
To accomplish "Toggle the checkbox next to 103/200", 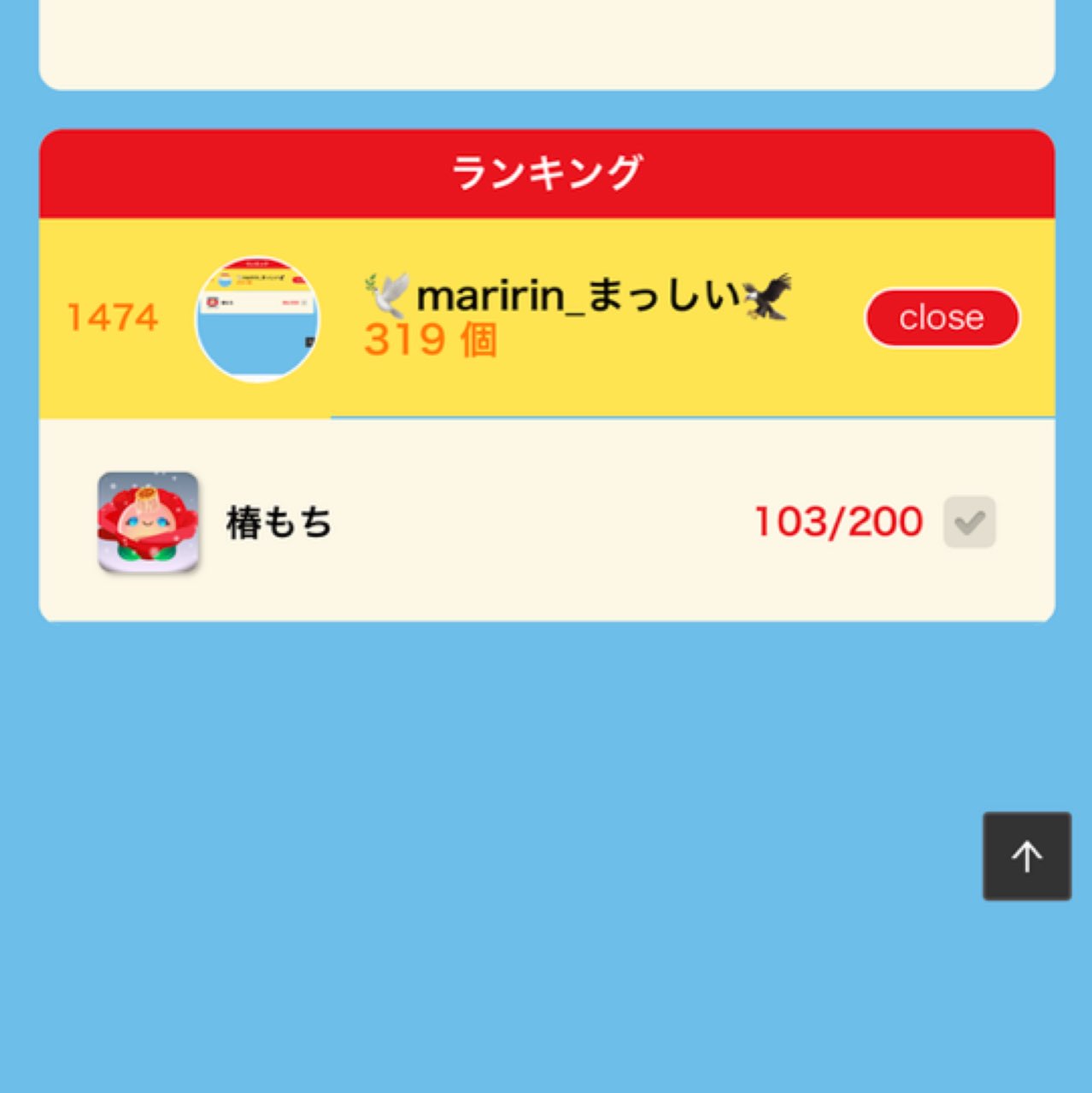I will (969, 521).
